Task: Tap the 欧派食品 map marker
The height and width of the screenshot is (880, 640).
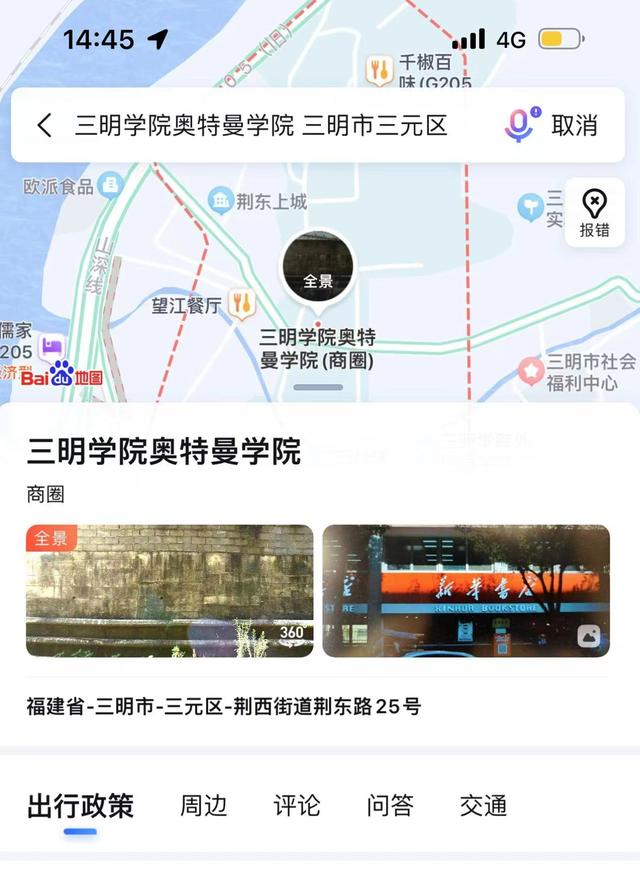Action: [110, 185]
